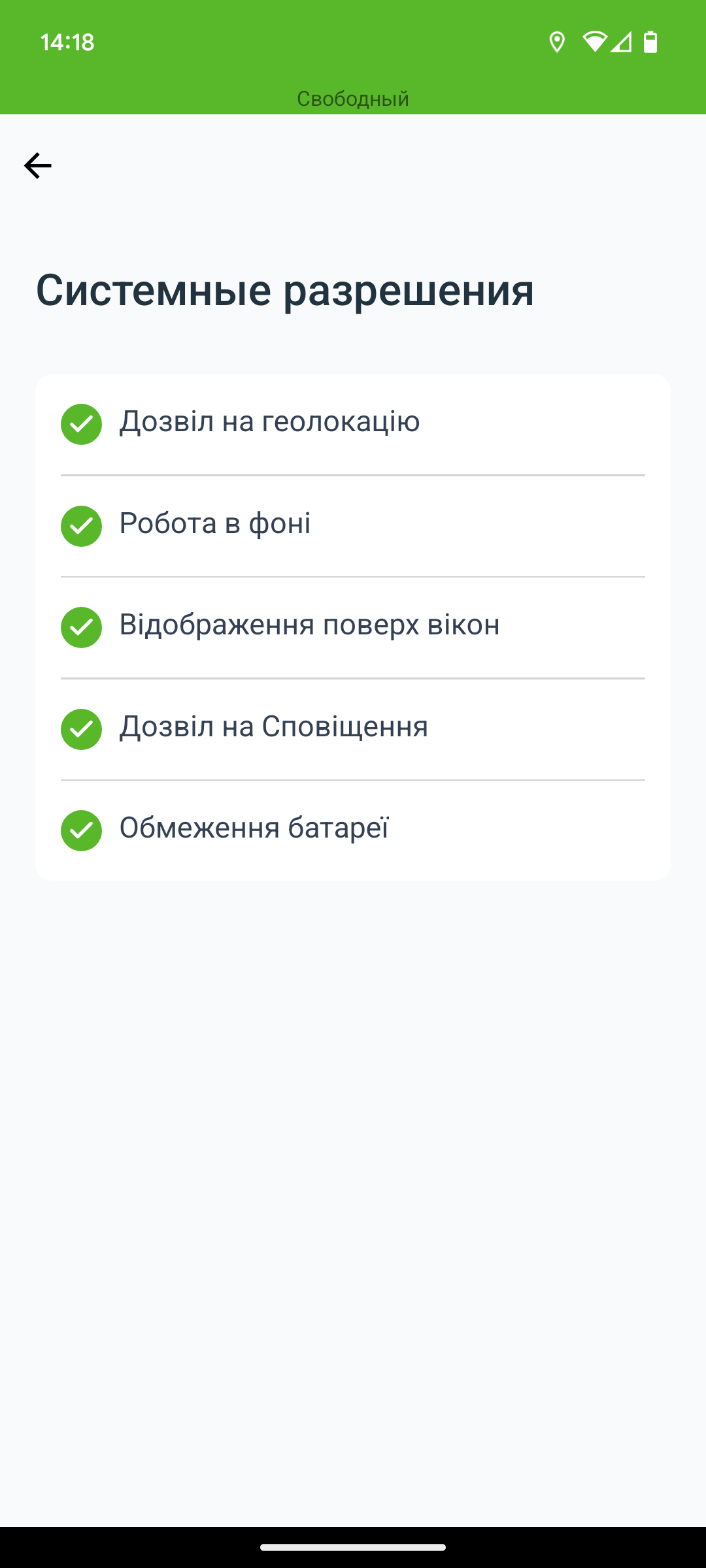Select Відображення поверх вікон permission
This screenshot has height=1568, width=706.
[353, 627]
